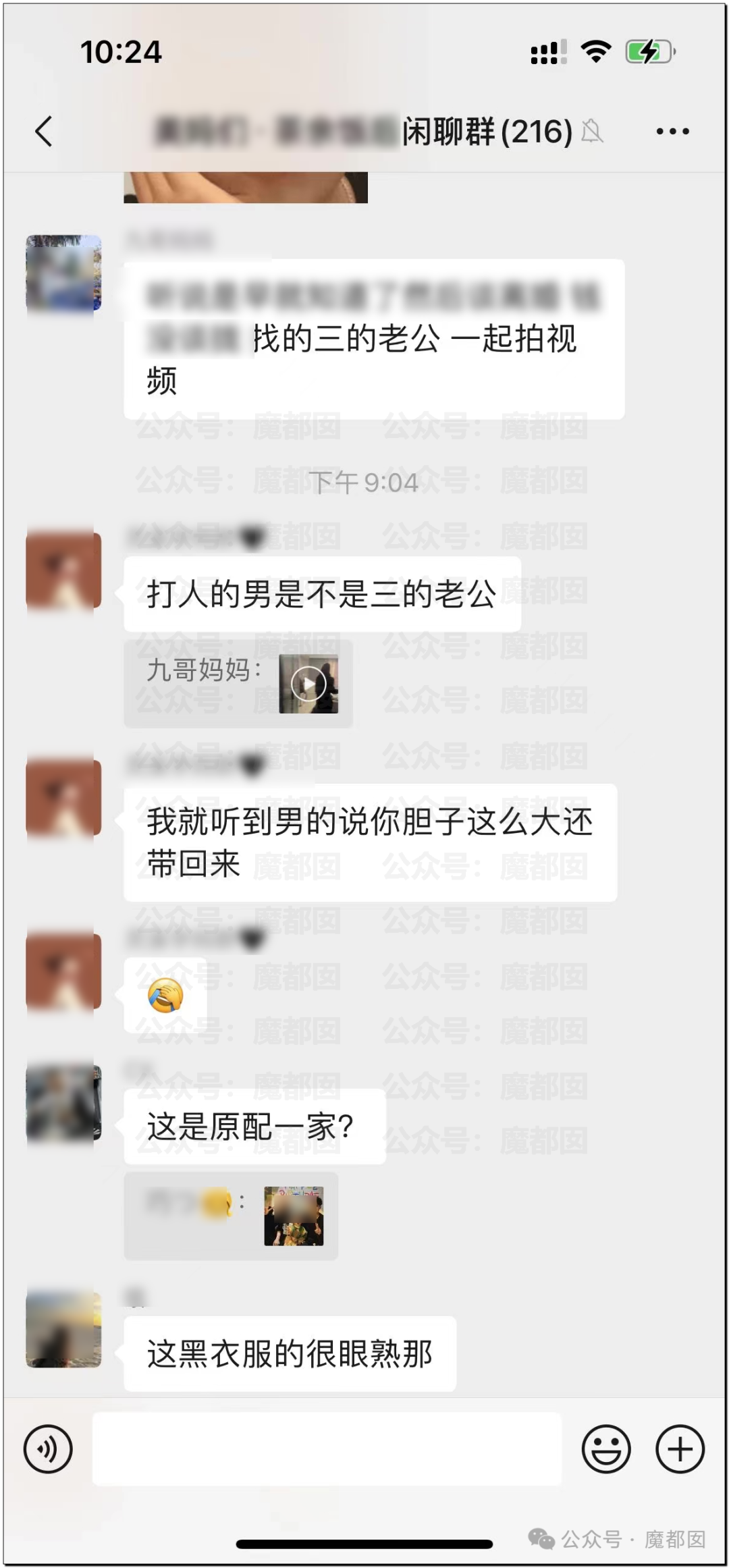Go back to the chat list
Viewport: 729px width, 1568px height.
pyautogui.click(x=44, y=131)
